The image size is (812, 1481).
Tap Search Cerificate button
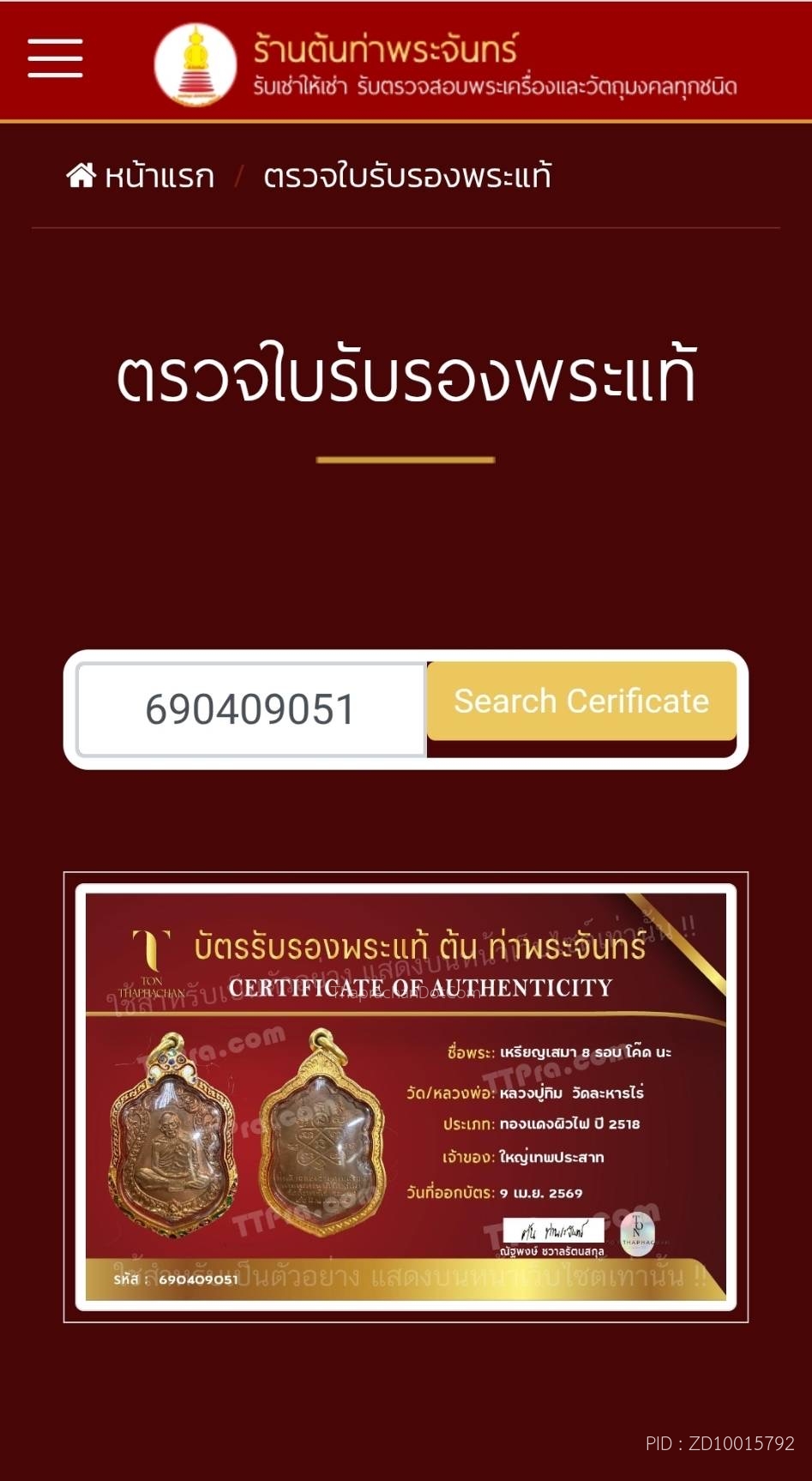click(581, 701)
